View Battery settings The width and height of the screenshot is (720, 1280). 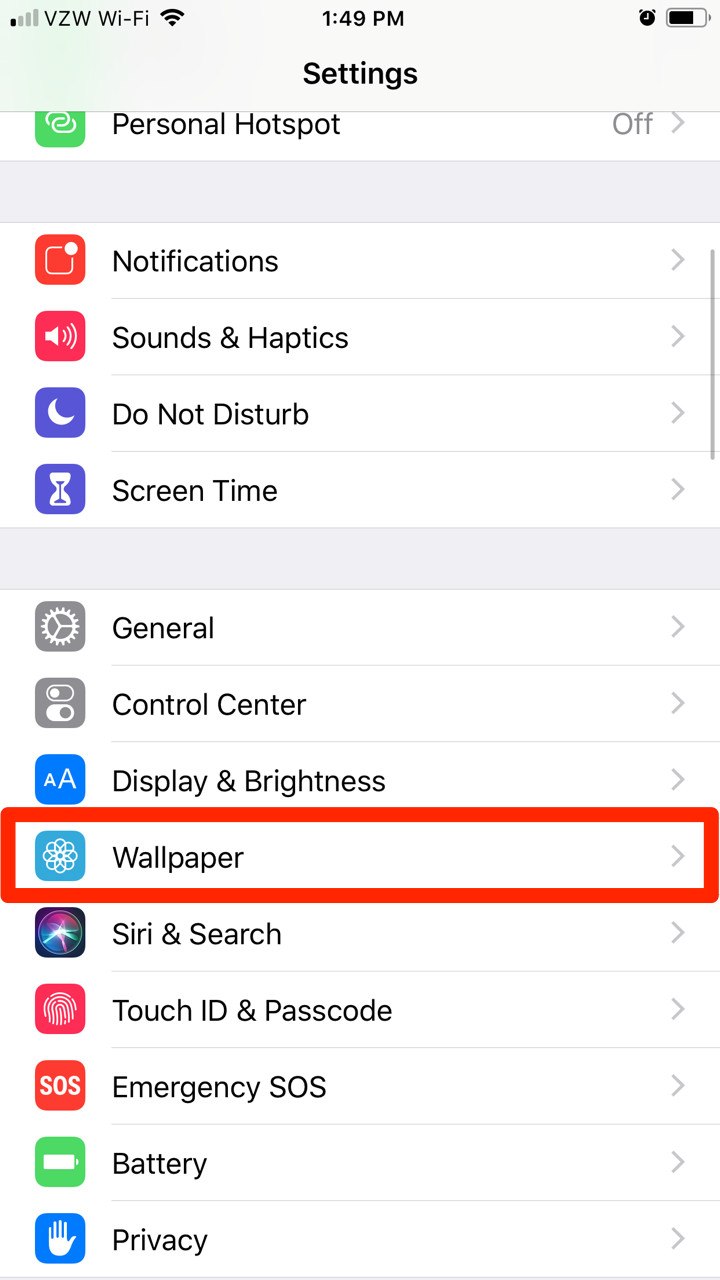pyautogui.click(x=360, y=1163)
